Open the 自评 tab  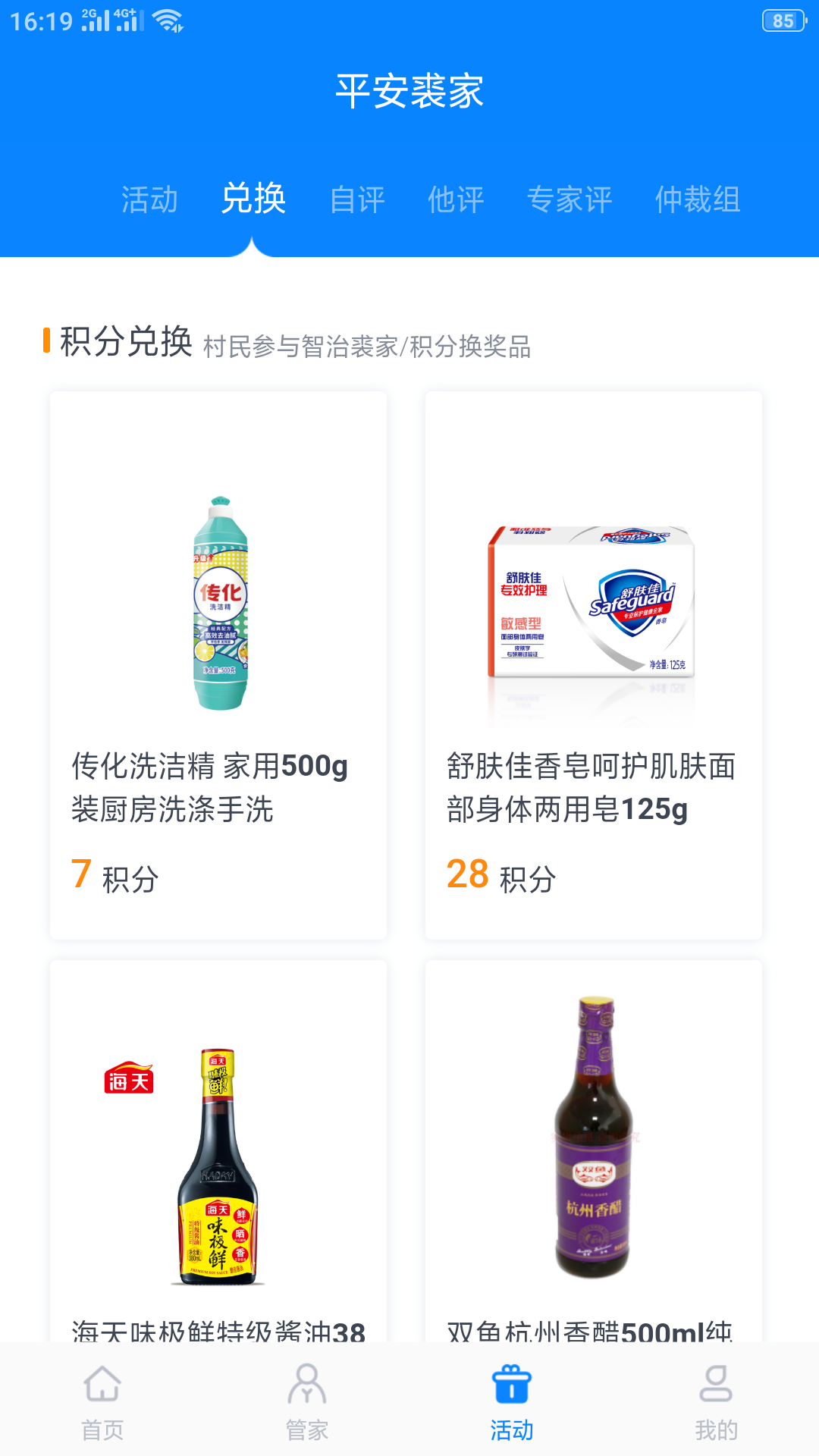point(357,199)
